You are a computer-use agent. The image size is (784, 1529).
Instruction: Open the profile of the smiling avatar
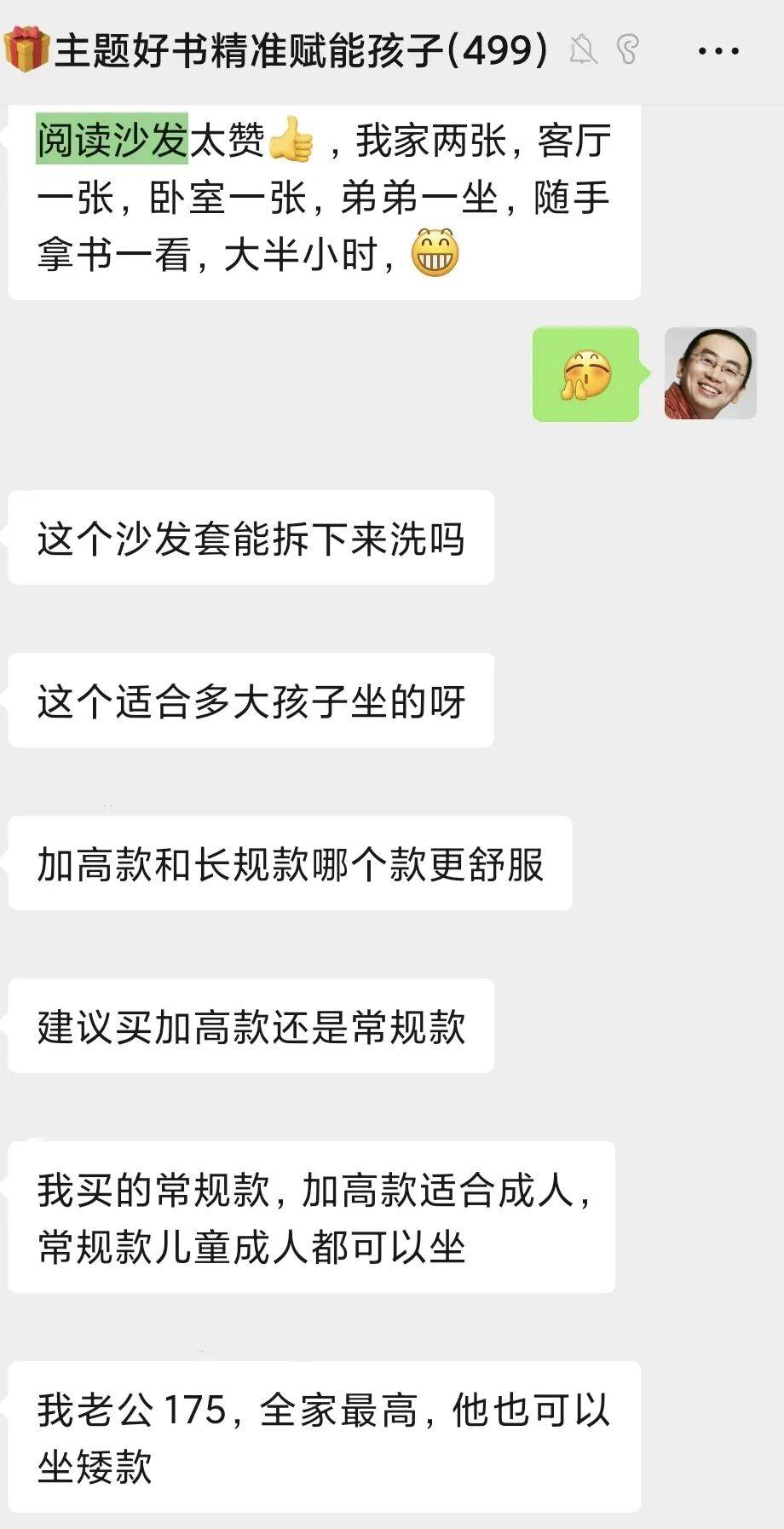click(710, 373)
